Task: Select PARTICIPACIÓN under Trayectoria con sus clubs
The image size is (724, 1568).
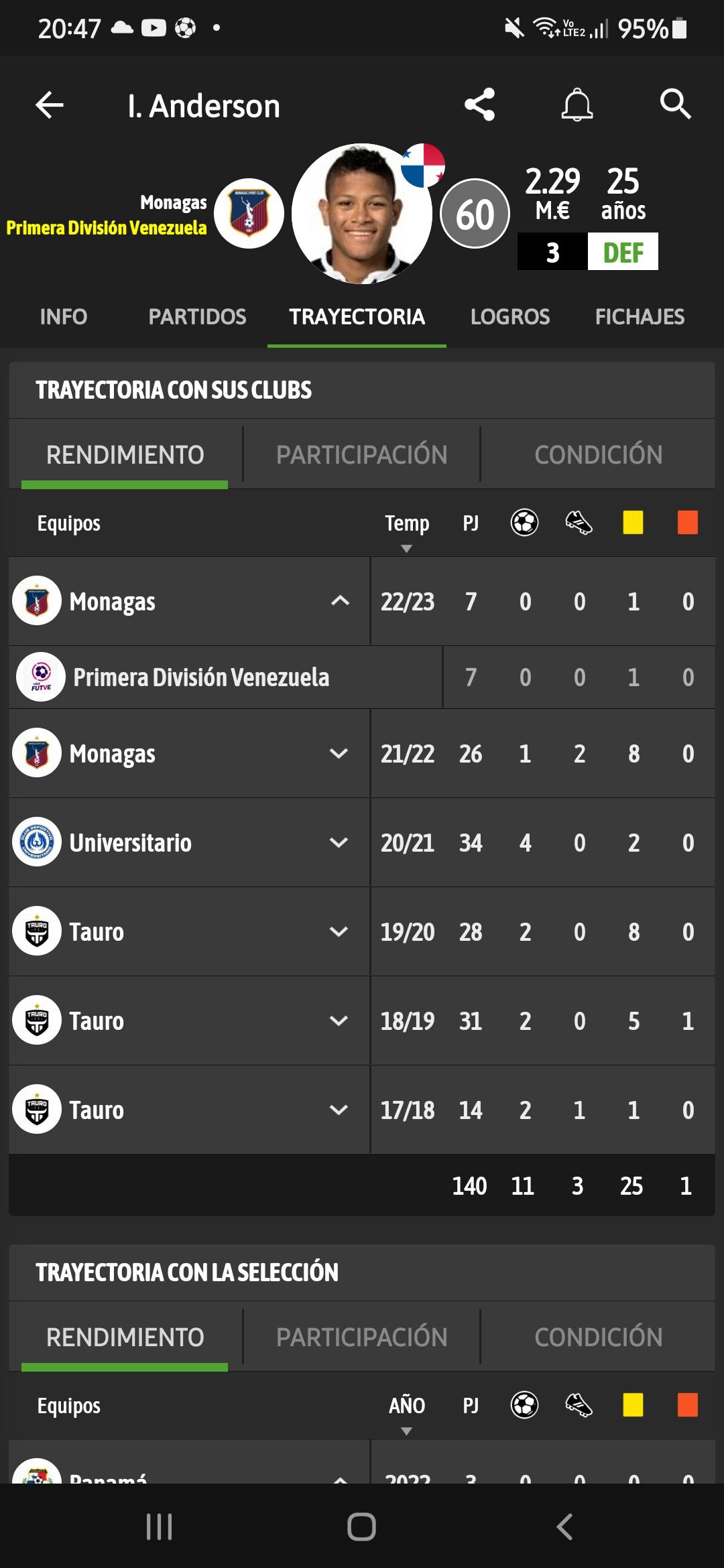Action: tap(361, 454)
